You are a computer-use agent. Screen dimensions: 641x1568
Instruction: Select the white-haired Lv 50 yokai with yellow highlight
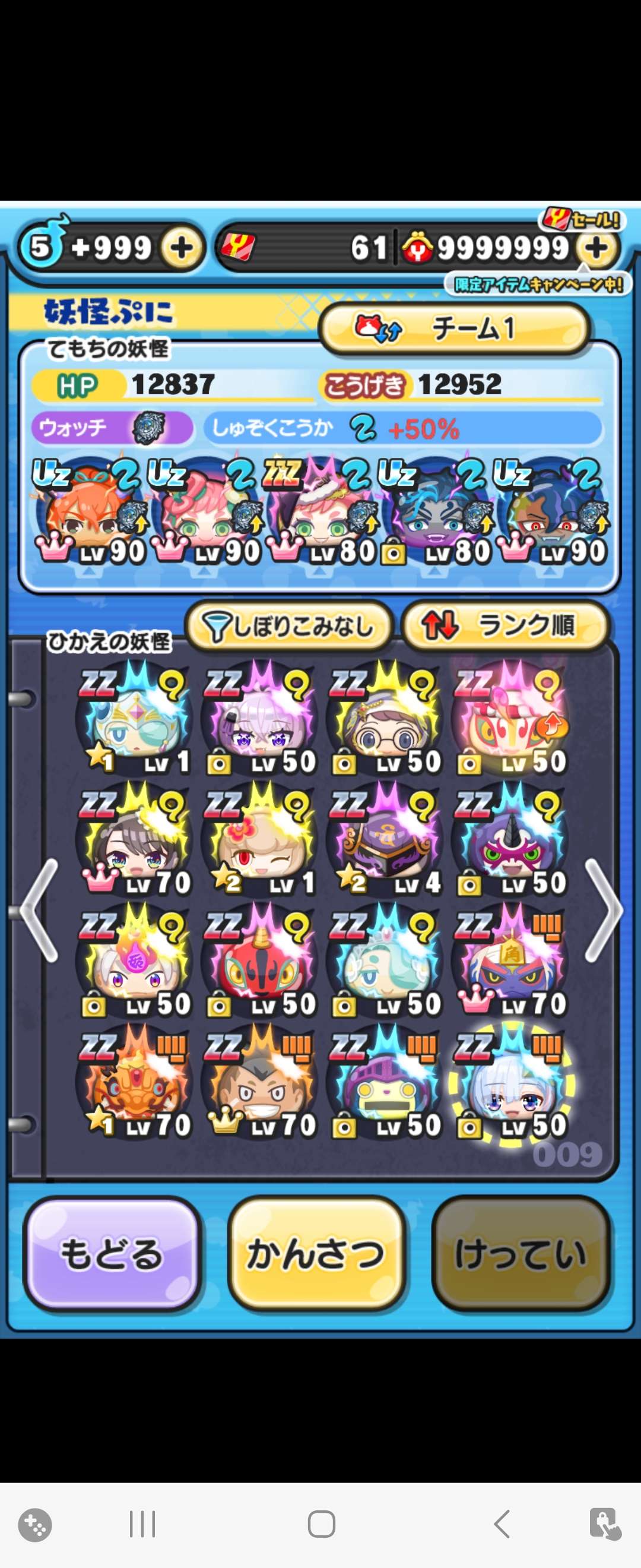tap(511, 1083)
